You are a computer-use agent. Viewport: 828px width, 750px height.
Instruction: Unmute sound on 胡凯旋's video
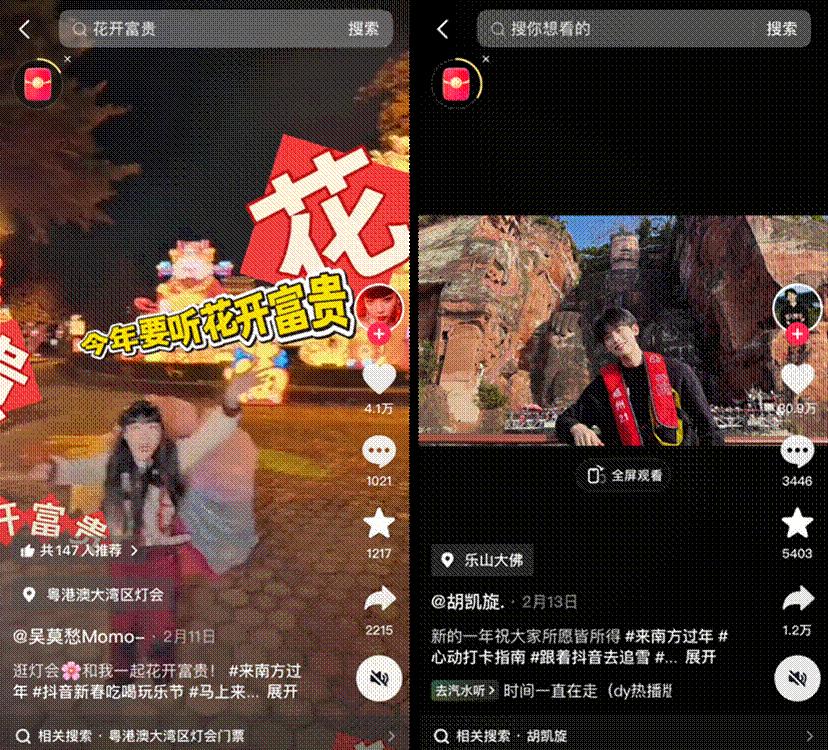pyautogui.click(x=797, y=679)
